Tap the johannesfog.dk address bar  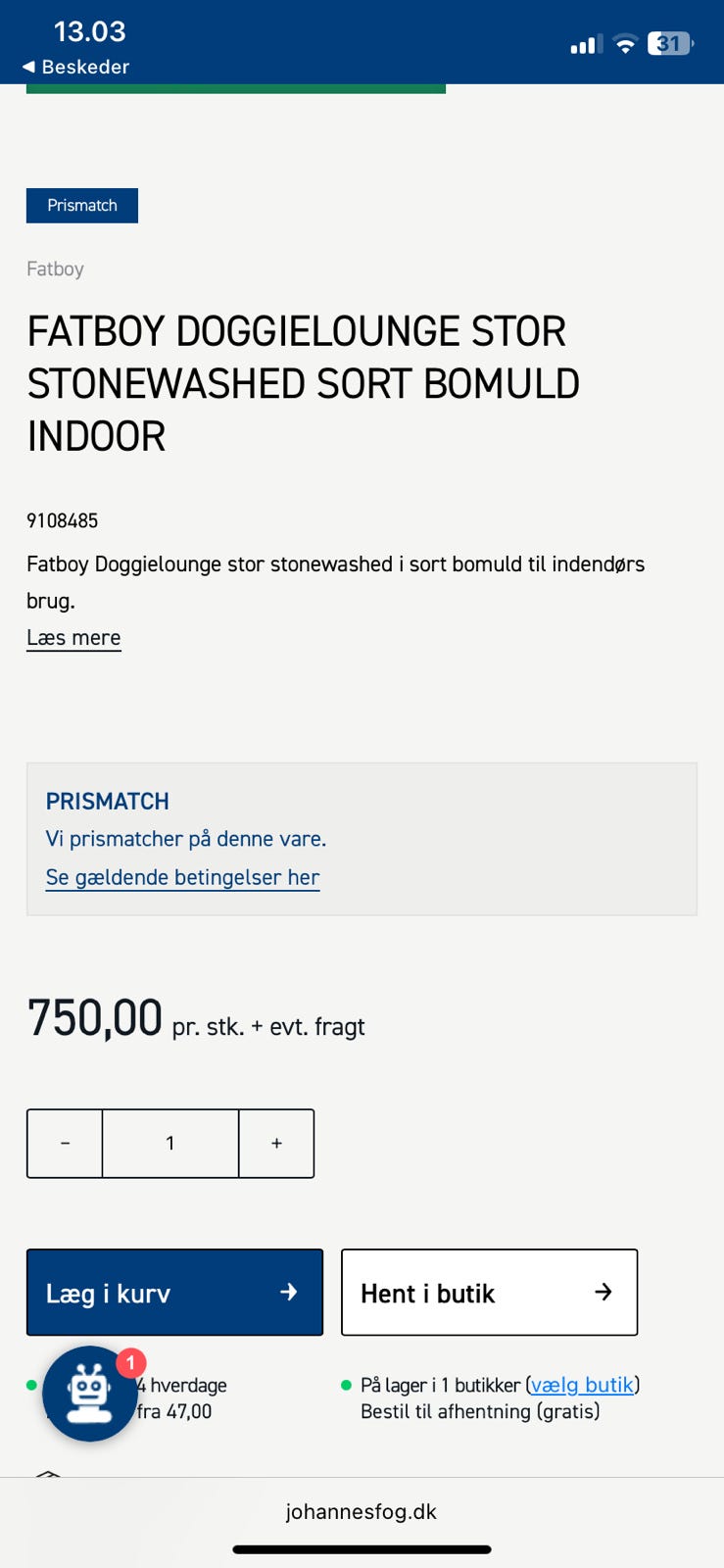(362, 1511)
